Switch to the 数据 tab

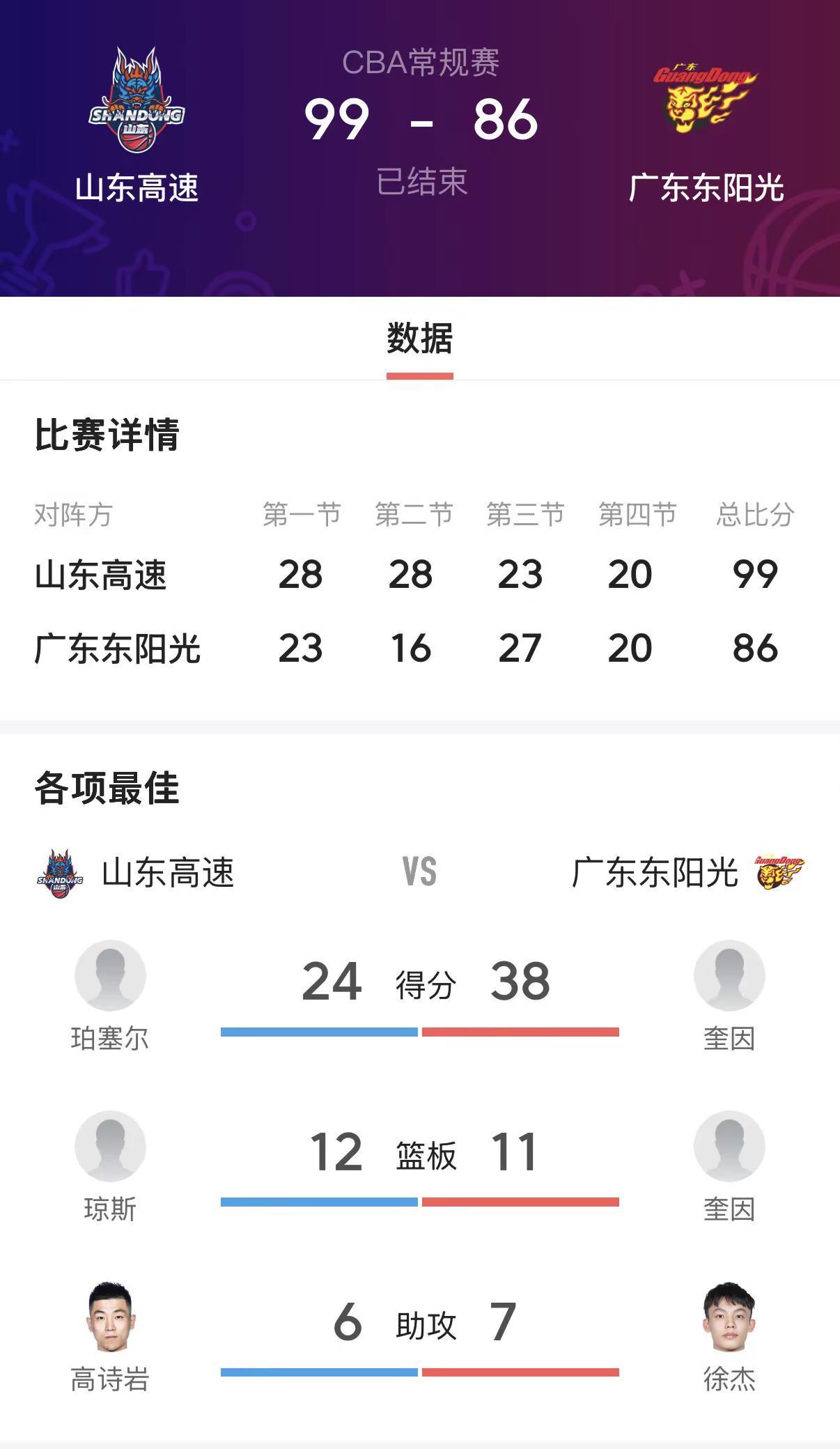tap(419, 339)
